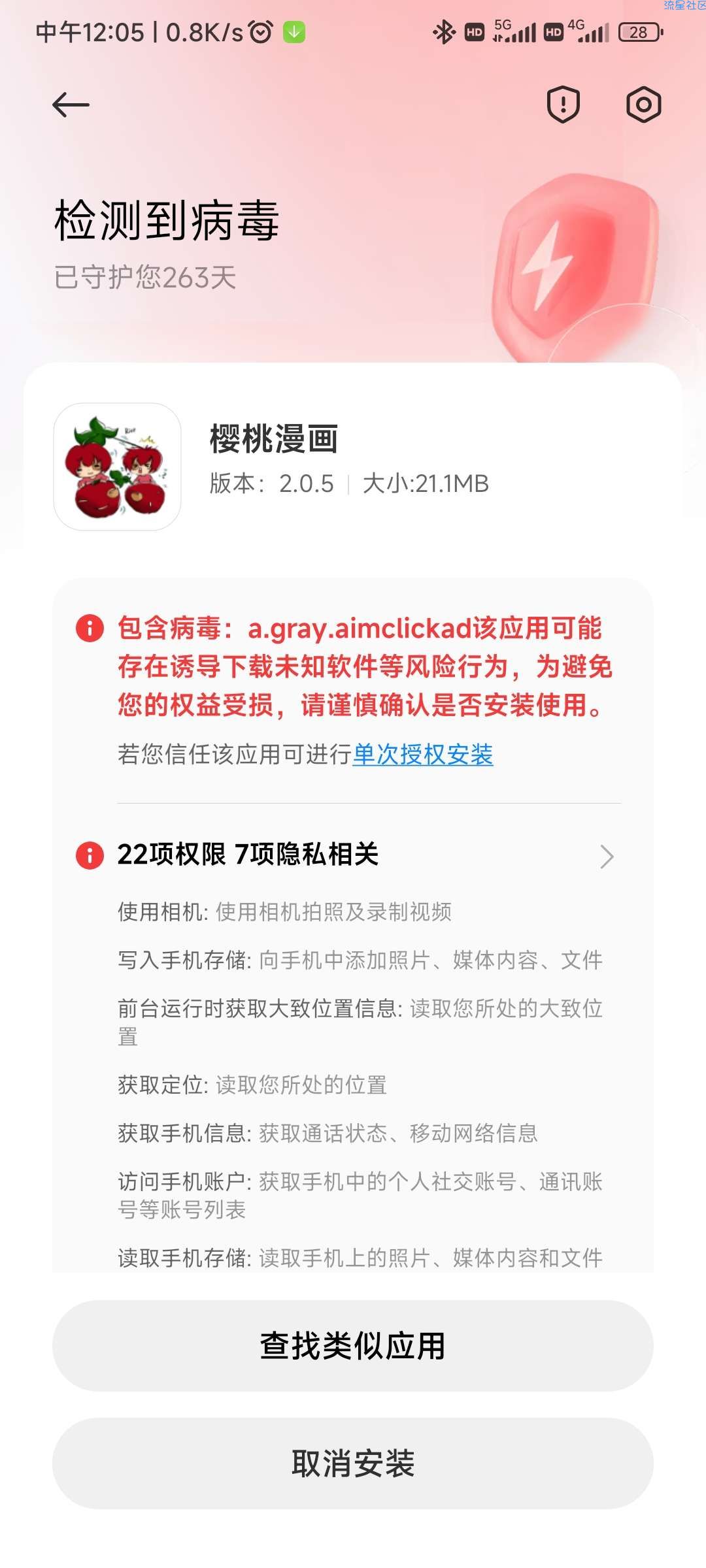Open the shield alert icon
The width and height of the screenshot is (706, 1568).
click(x=563, y=105)
